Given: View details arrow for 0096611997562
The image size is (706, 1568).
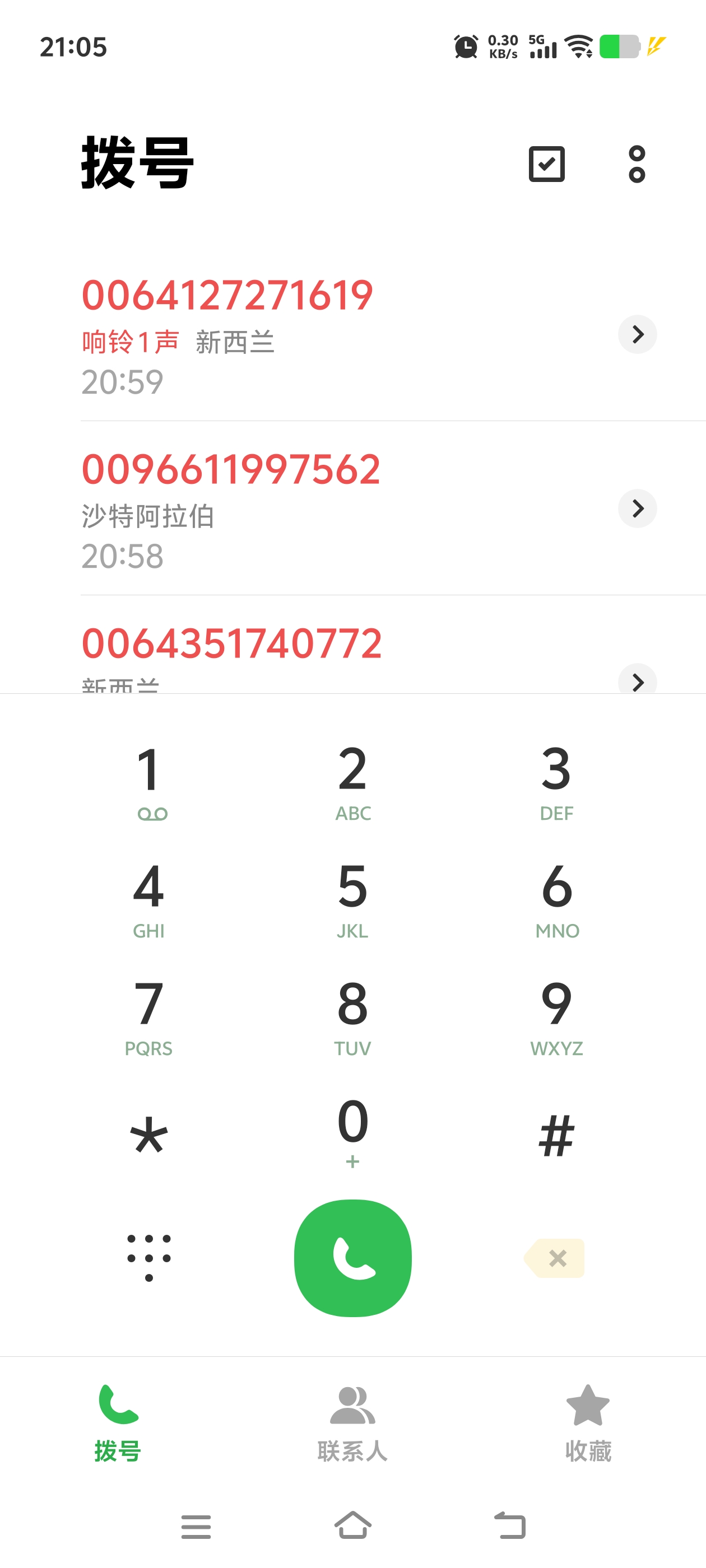Looking at the screenshot, I should [637, 508].
